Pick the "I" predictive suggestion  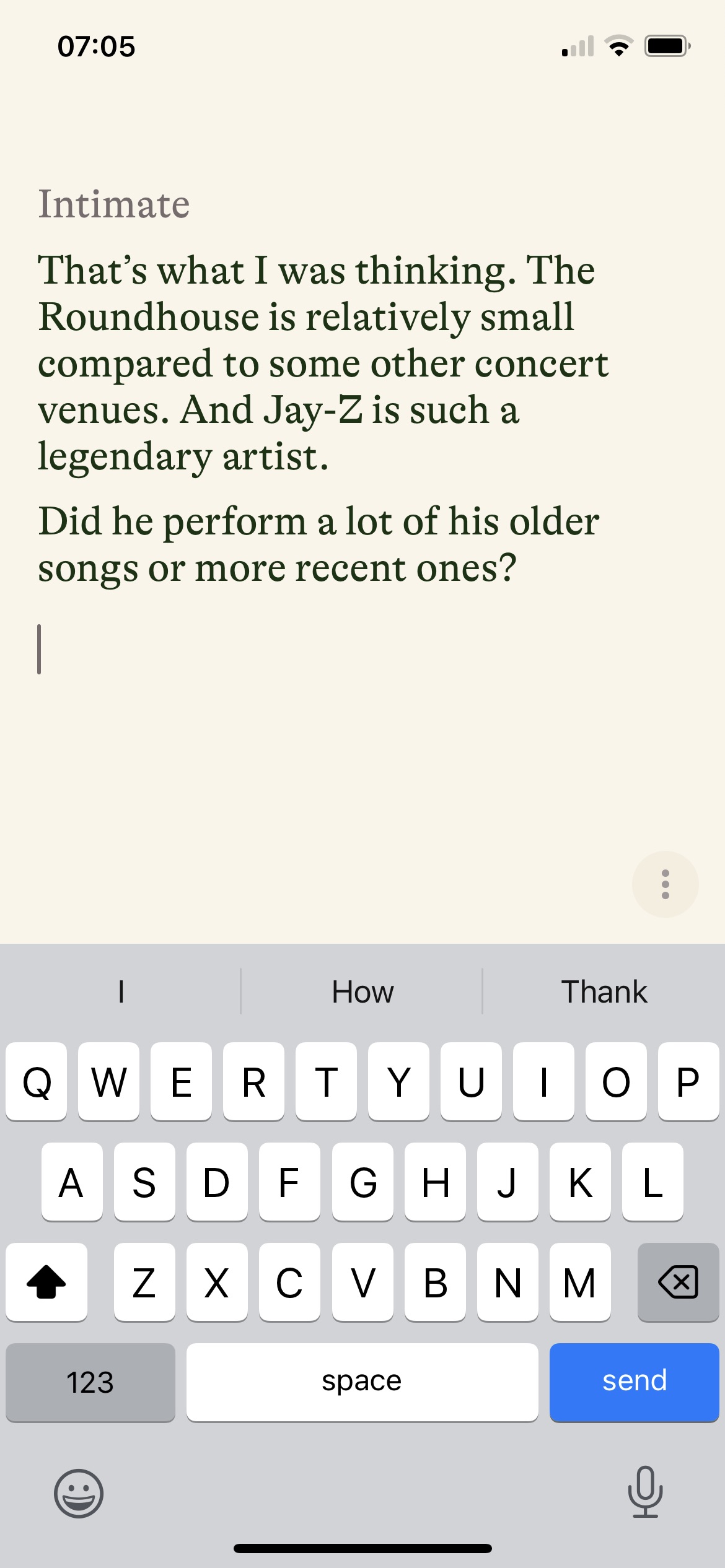(x=121, y=991)
